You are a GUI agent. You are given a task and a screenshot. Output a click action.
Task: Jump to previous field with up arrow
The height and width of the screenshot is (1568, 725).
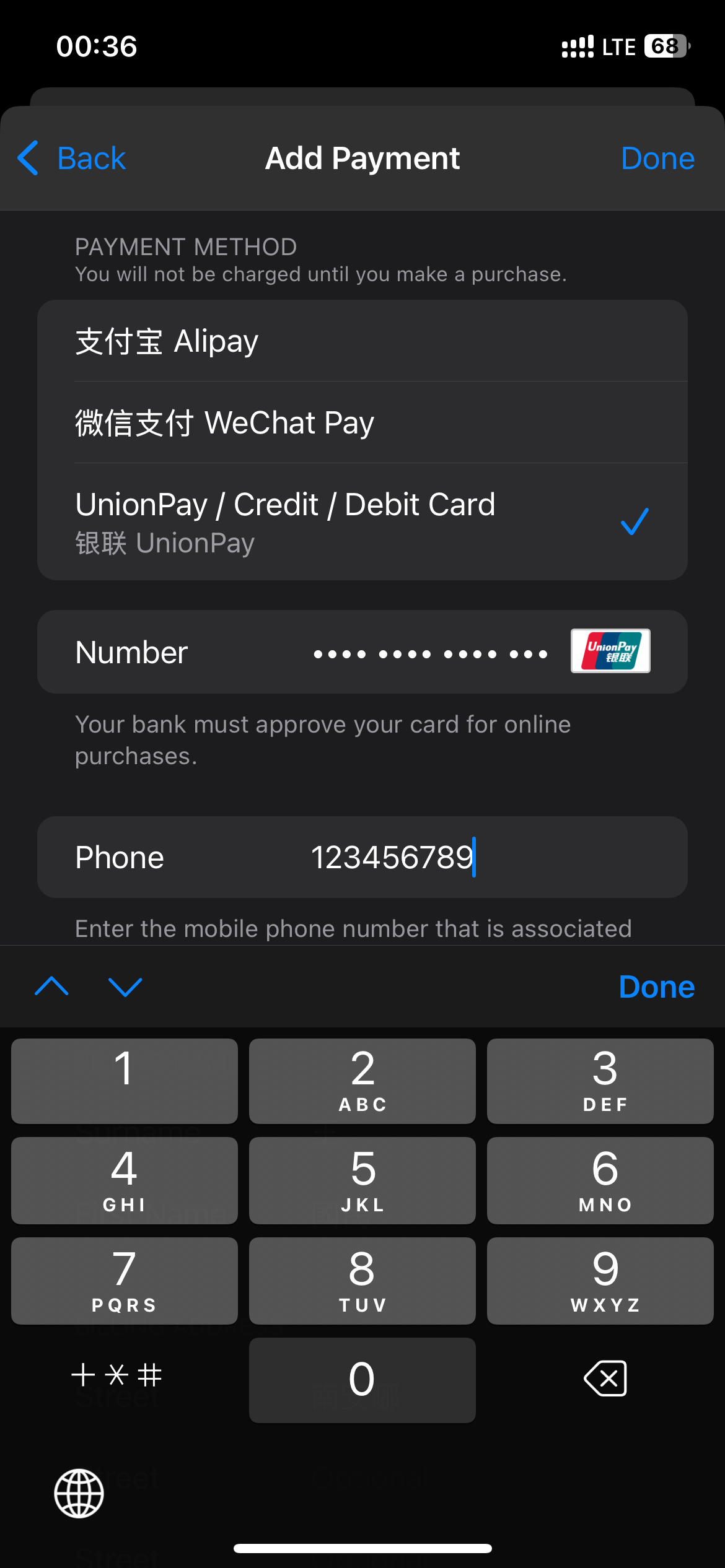[52, 987]
